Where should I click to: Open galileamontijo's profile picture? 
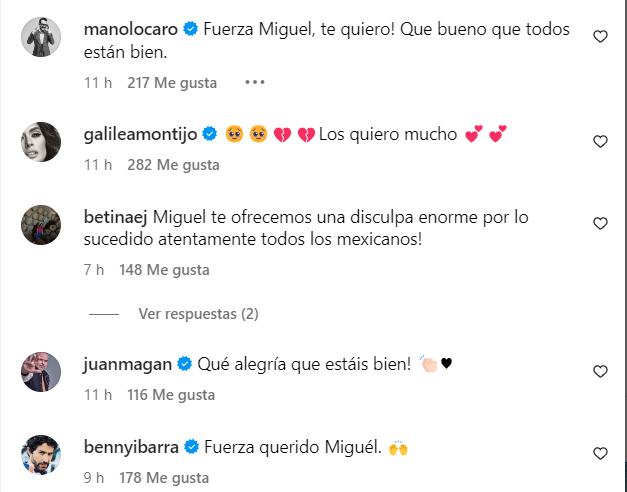click(41, 143)
